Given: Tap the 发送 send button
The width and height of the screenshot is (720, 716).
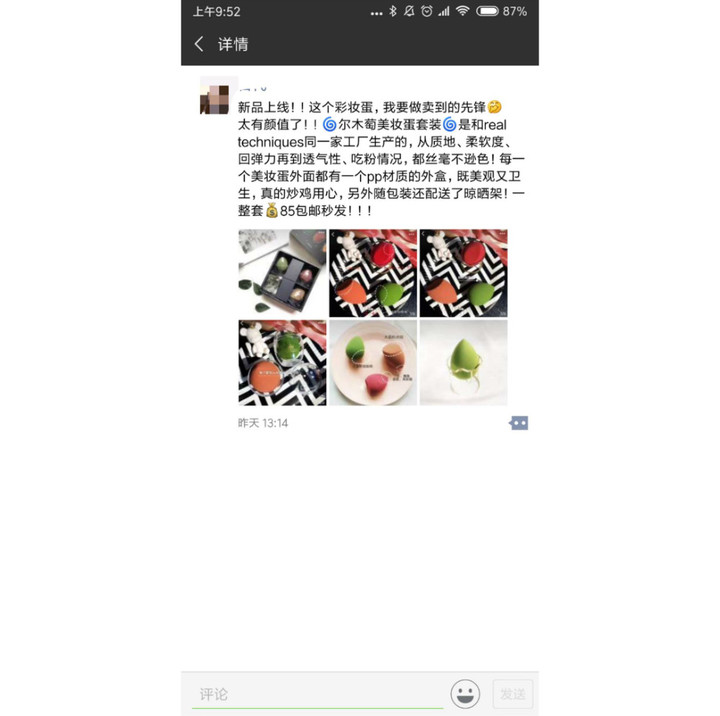Looking at the screenshot, I should point(513,694).
